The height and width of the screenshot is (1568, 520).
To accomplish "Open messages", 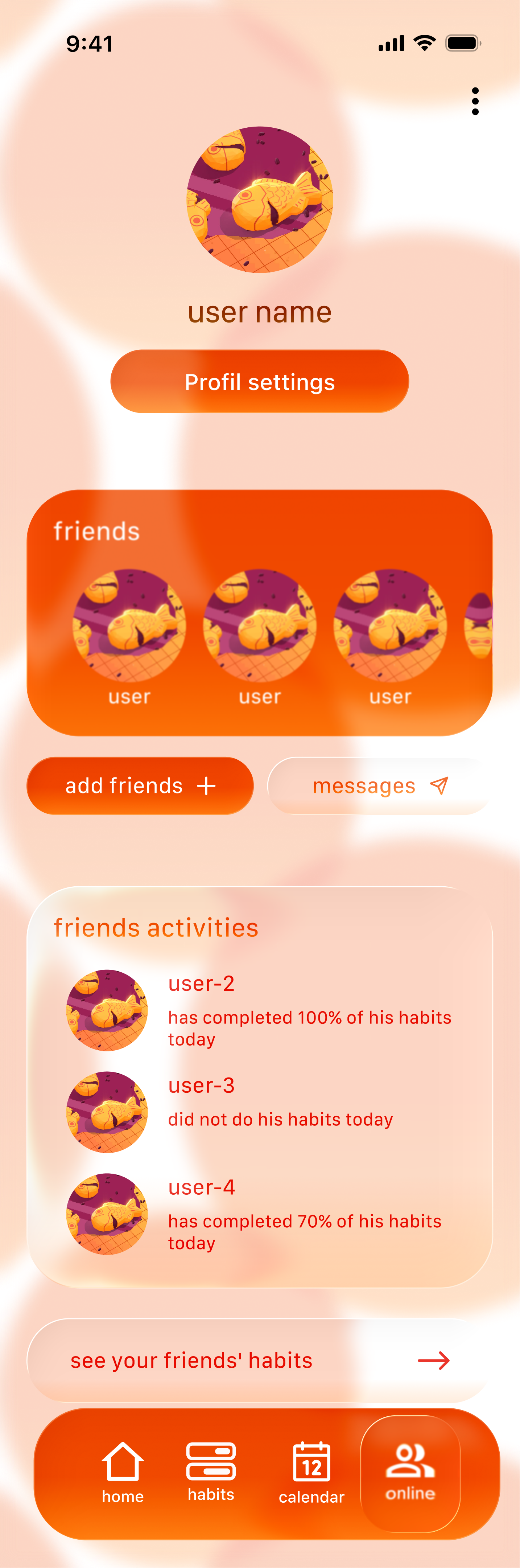I will click(x=378, y=786).
